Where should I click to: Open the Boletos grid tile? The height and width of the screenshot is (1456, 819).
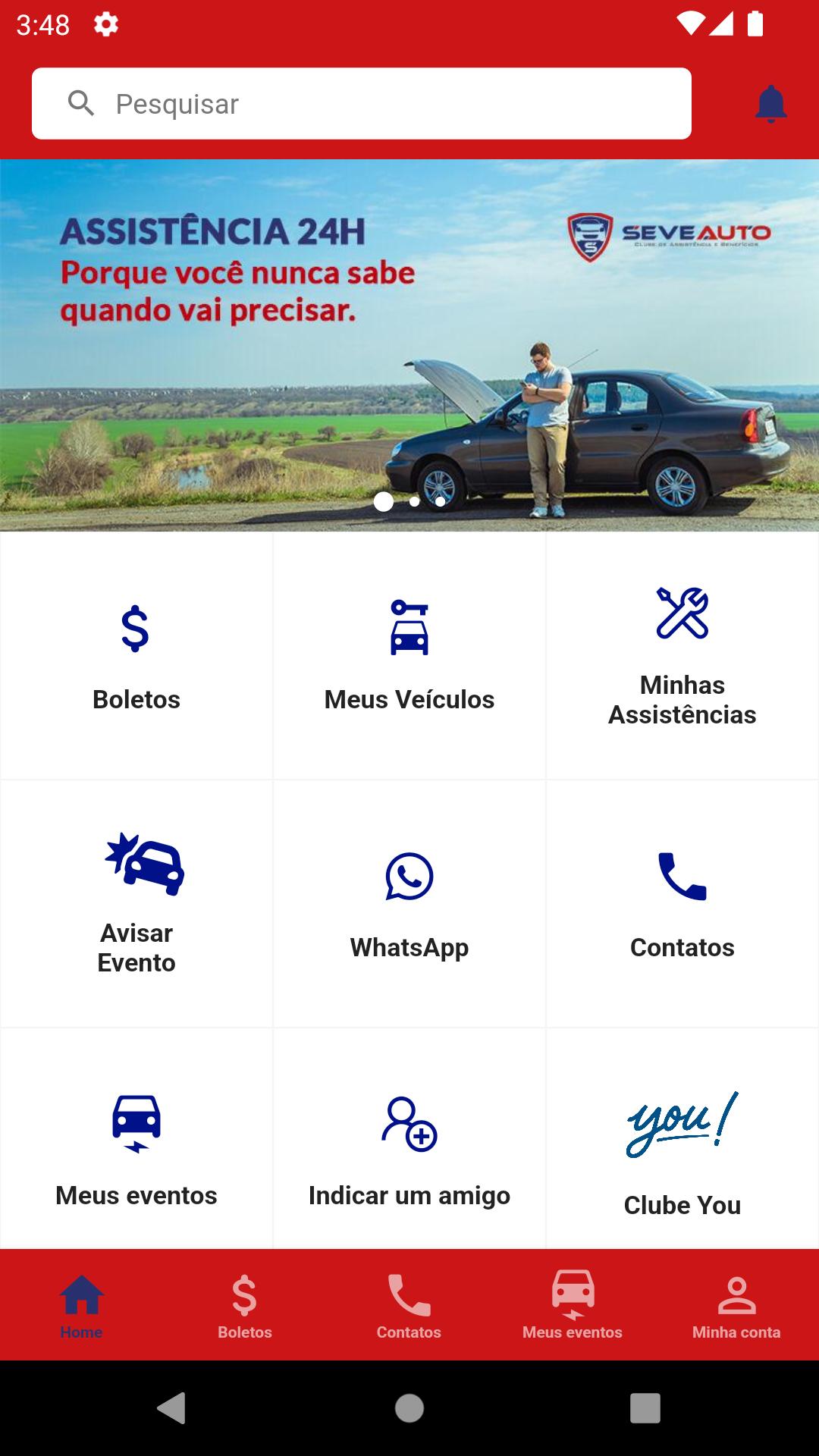click(x=136, y=656)
